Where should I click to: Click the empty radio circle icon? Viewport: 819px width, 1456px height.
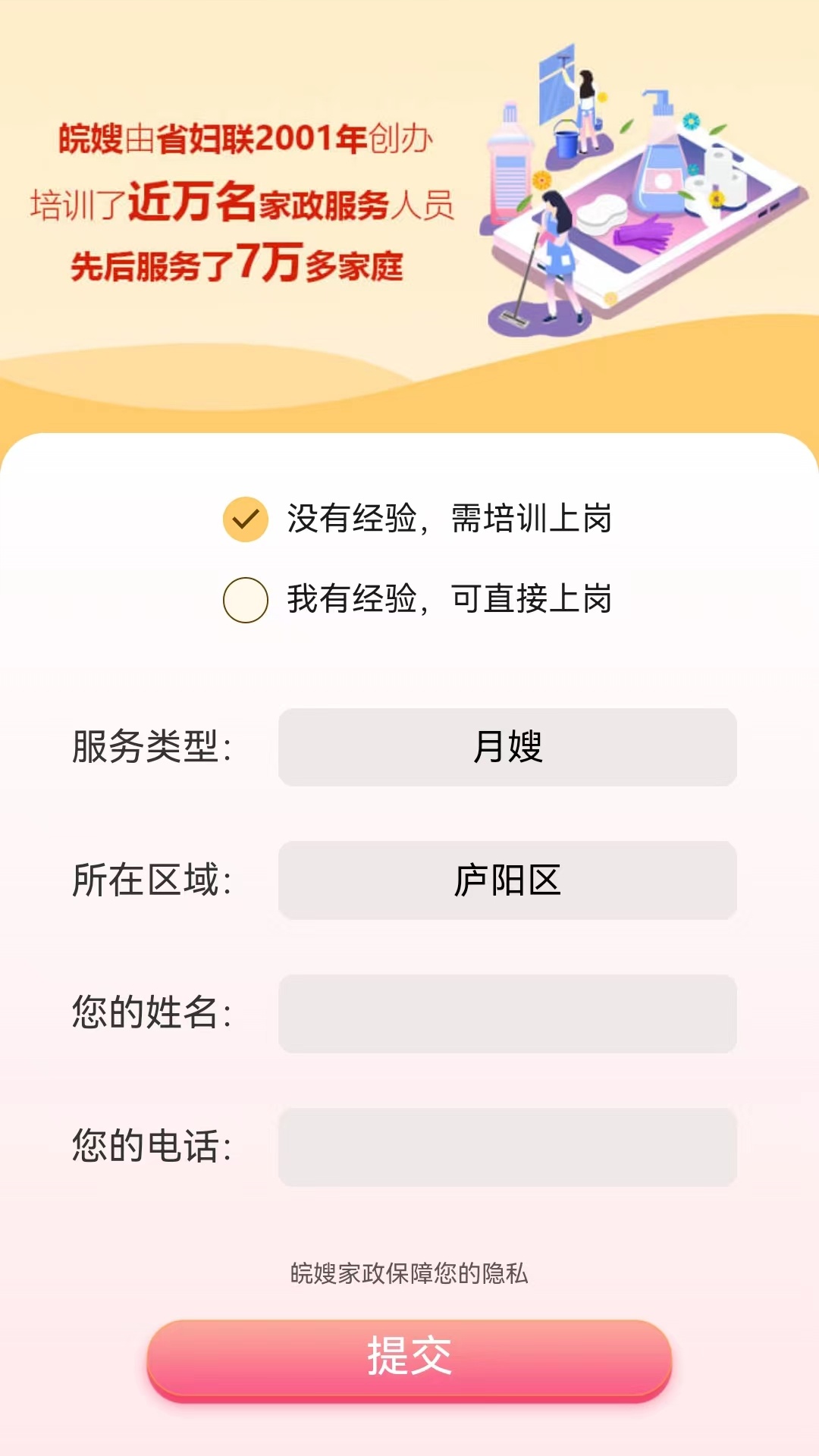243,599
